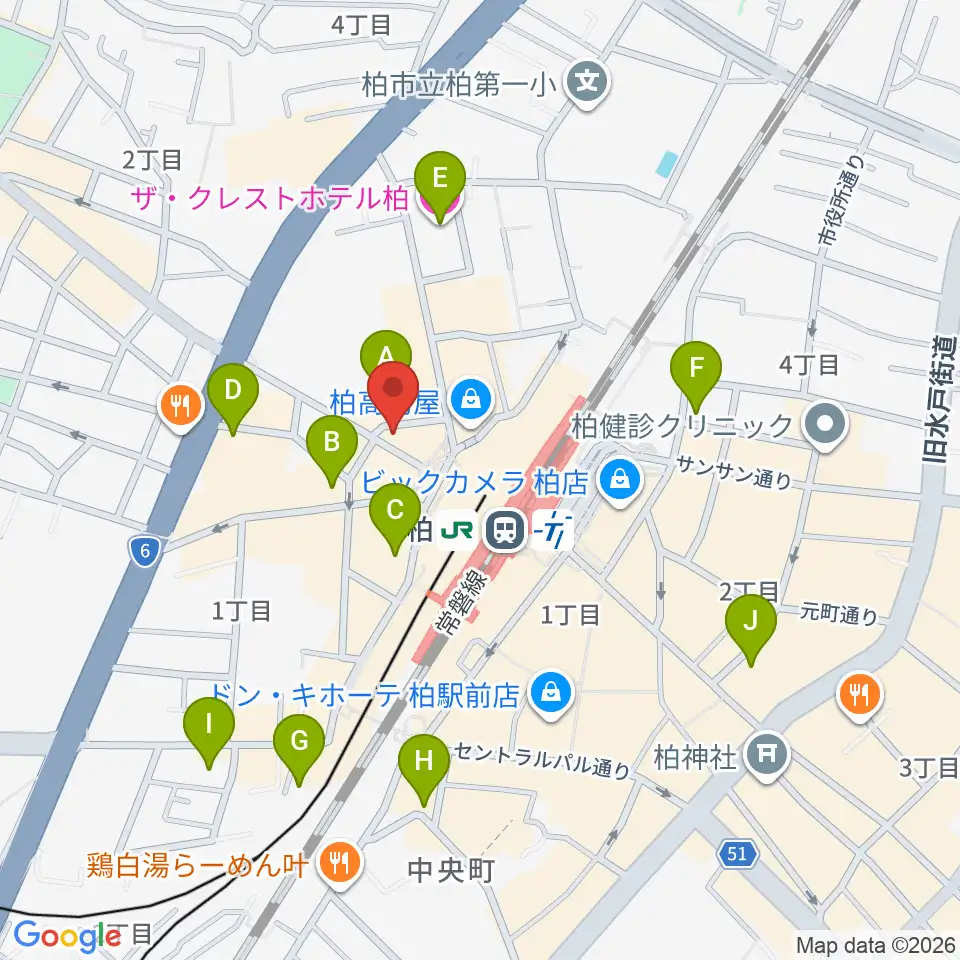
Task: Select green map marker F
Action: (x=696, y=369)
